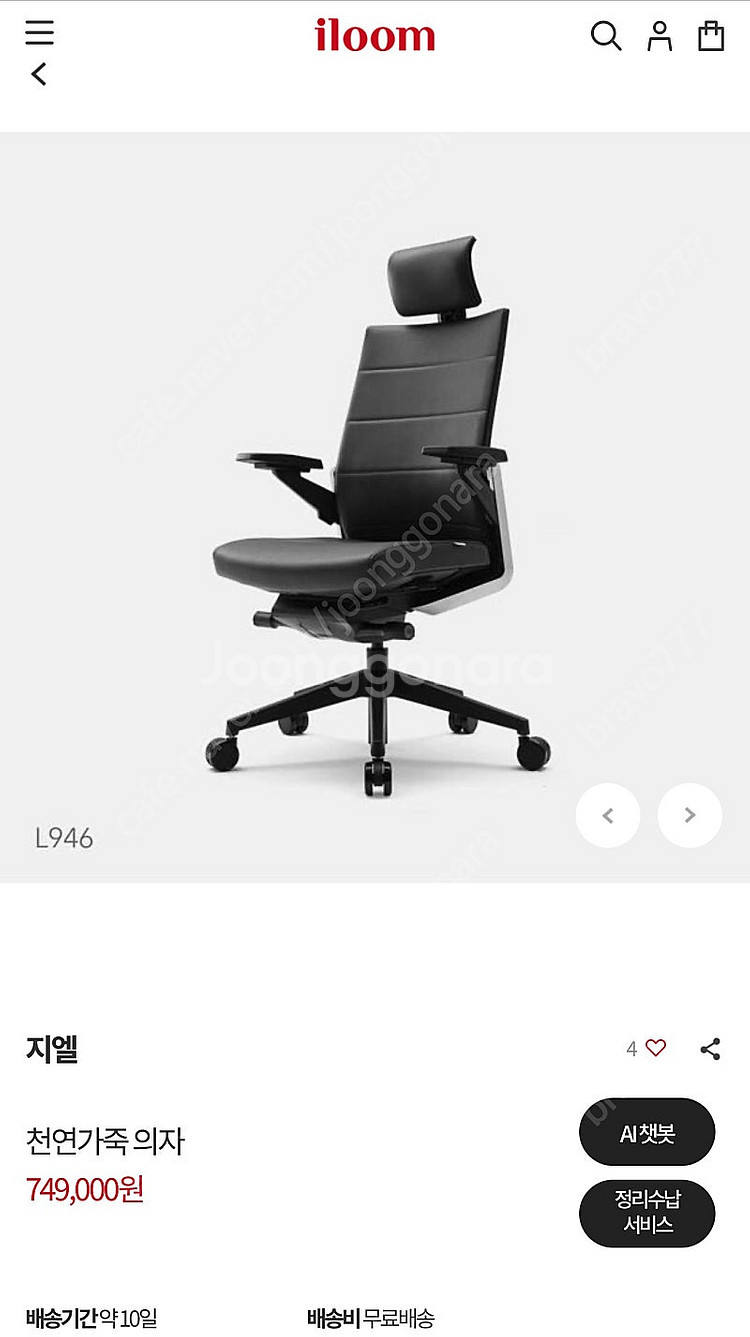The image size is (750, 1337).
Task: Show next product image
Action: click(690, 815)
